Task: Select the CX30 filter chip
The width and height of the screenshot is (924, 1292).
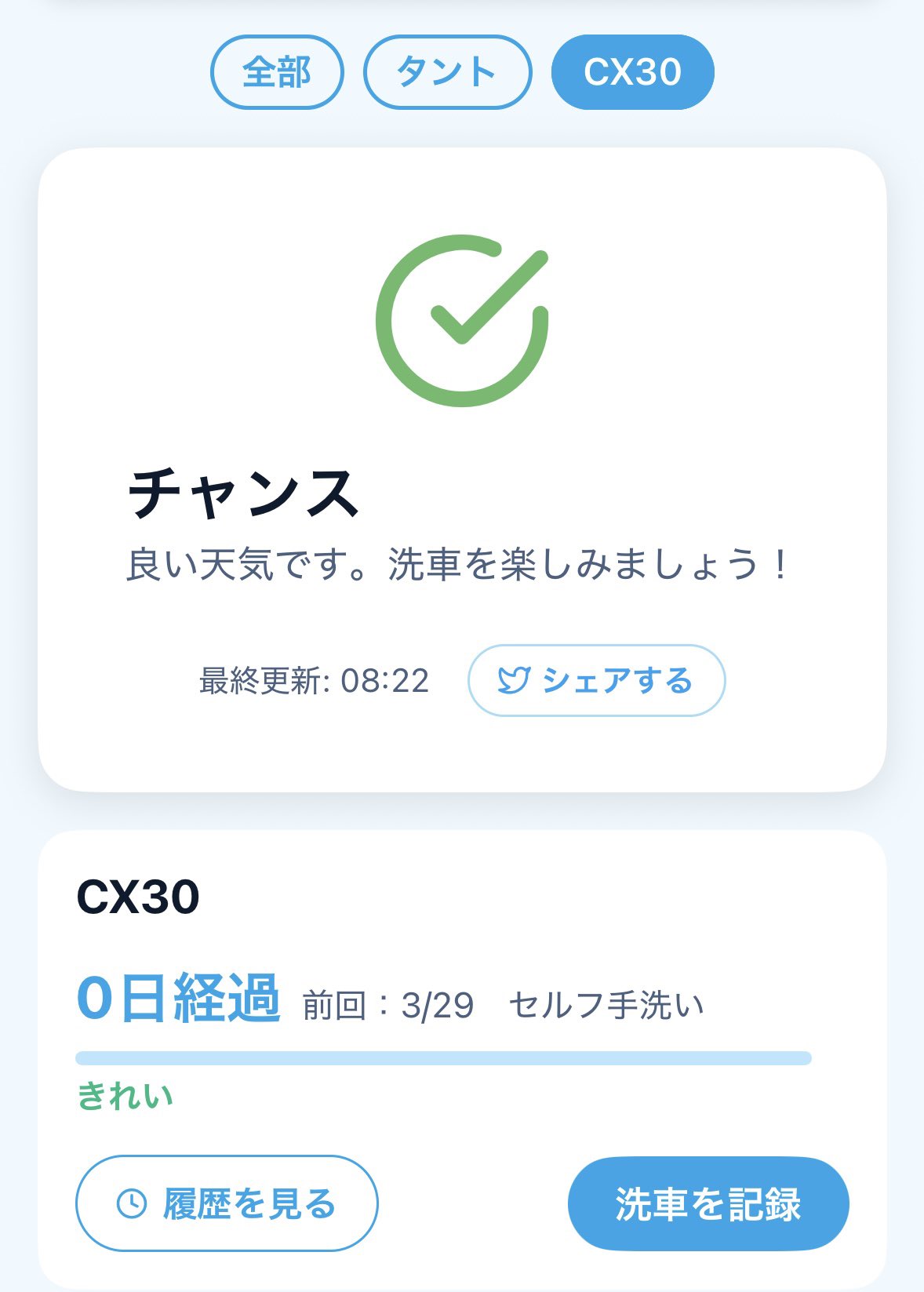Action: [632, 72]
